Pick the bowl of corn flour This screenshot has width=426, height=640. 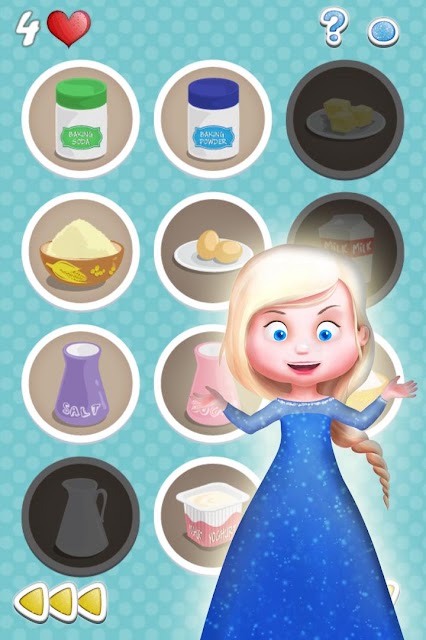click(x=81, y=251)
